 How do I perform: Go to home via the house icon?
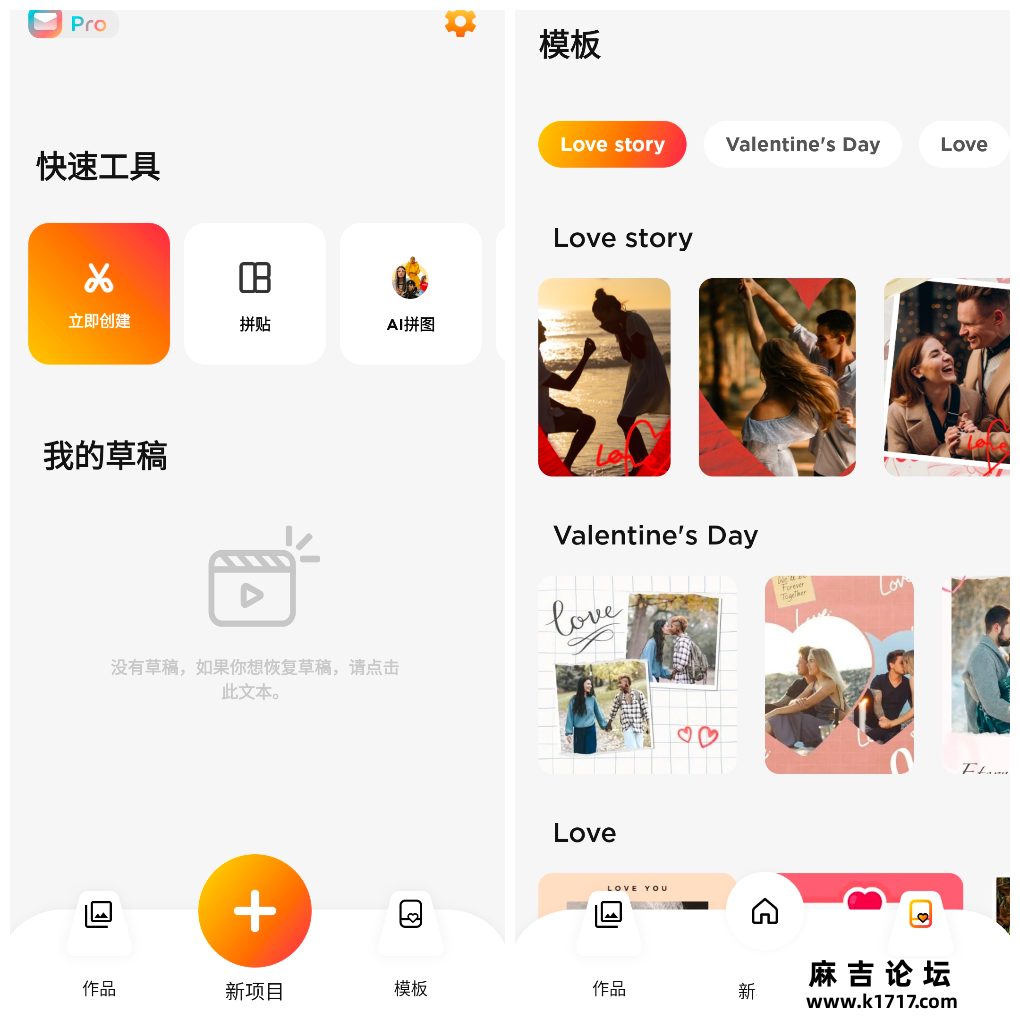tap(765, 911)
